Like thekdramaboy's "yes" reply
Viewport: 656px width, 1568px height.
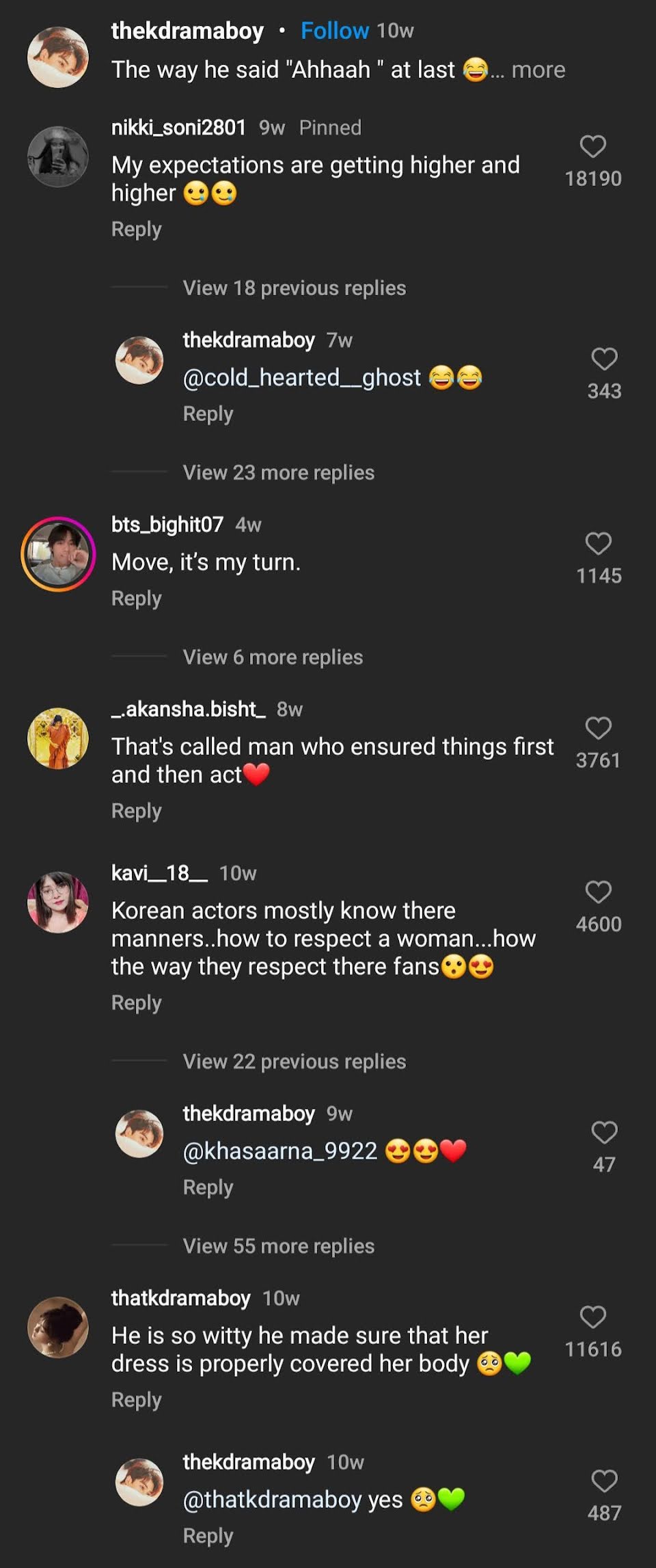tap(604, 1481)
